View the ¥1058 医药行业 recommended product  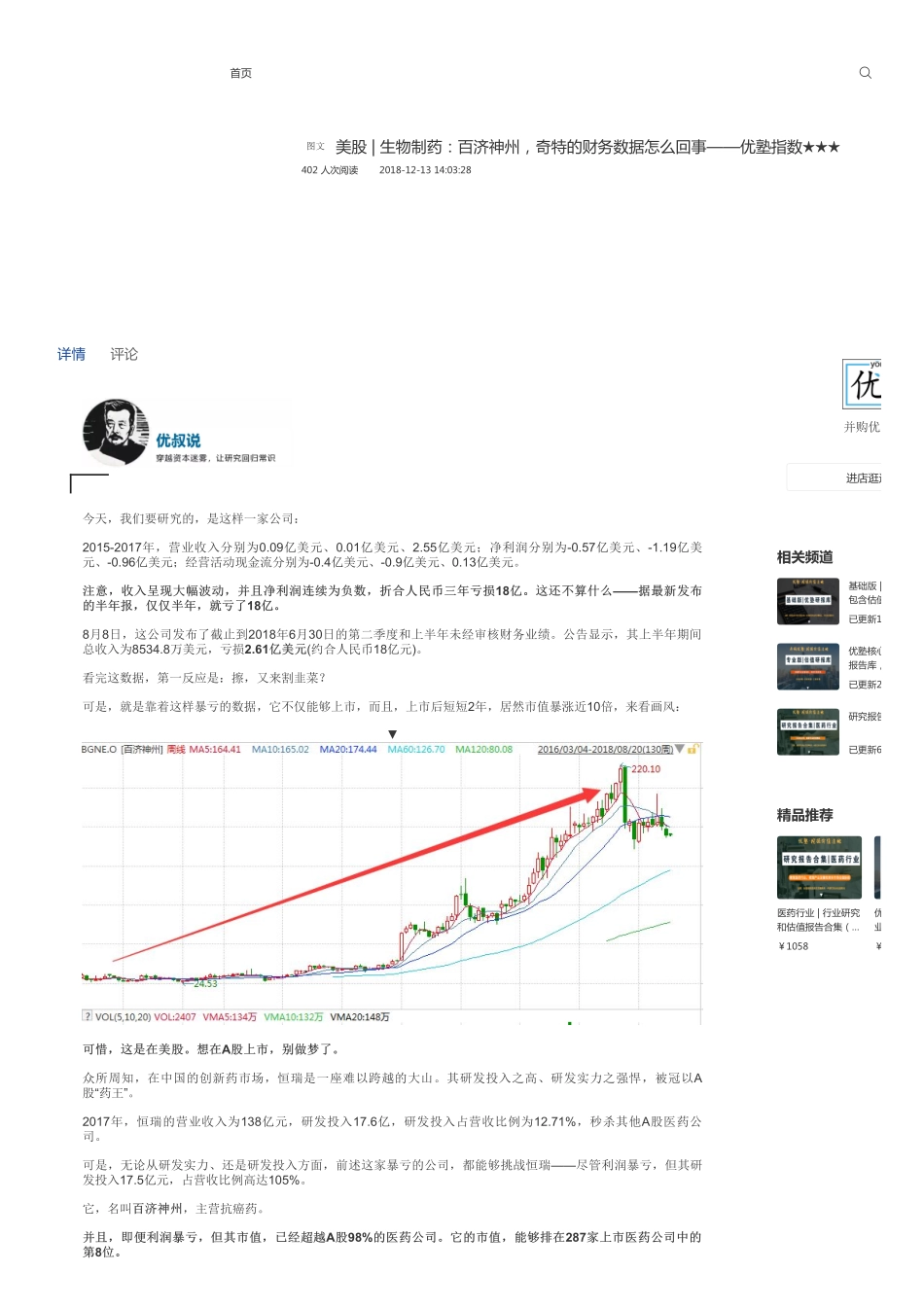(x=819, y=867)
